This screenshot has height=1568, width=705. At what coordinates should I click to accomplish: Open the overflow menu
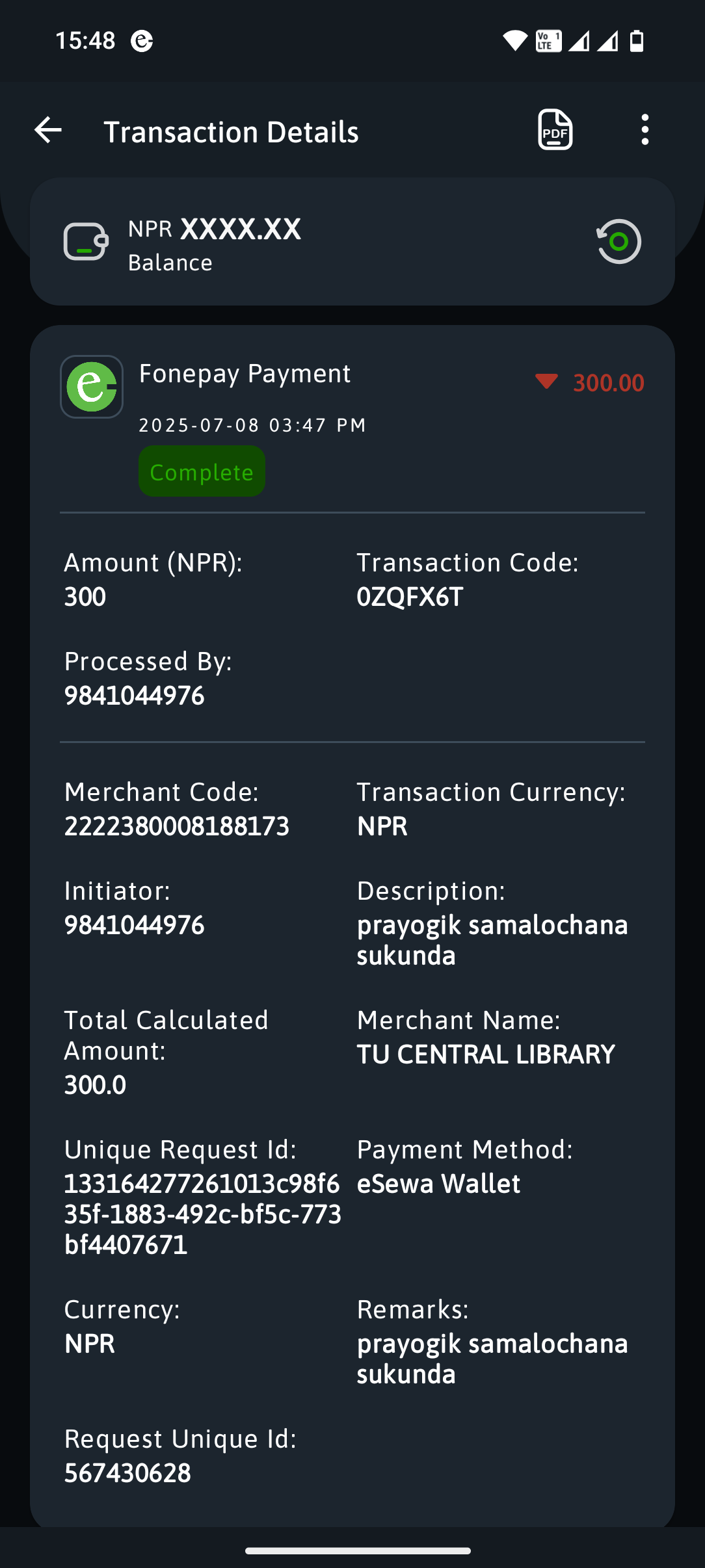coord(645,130)
